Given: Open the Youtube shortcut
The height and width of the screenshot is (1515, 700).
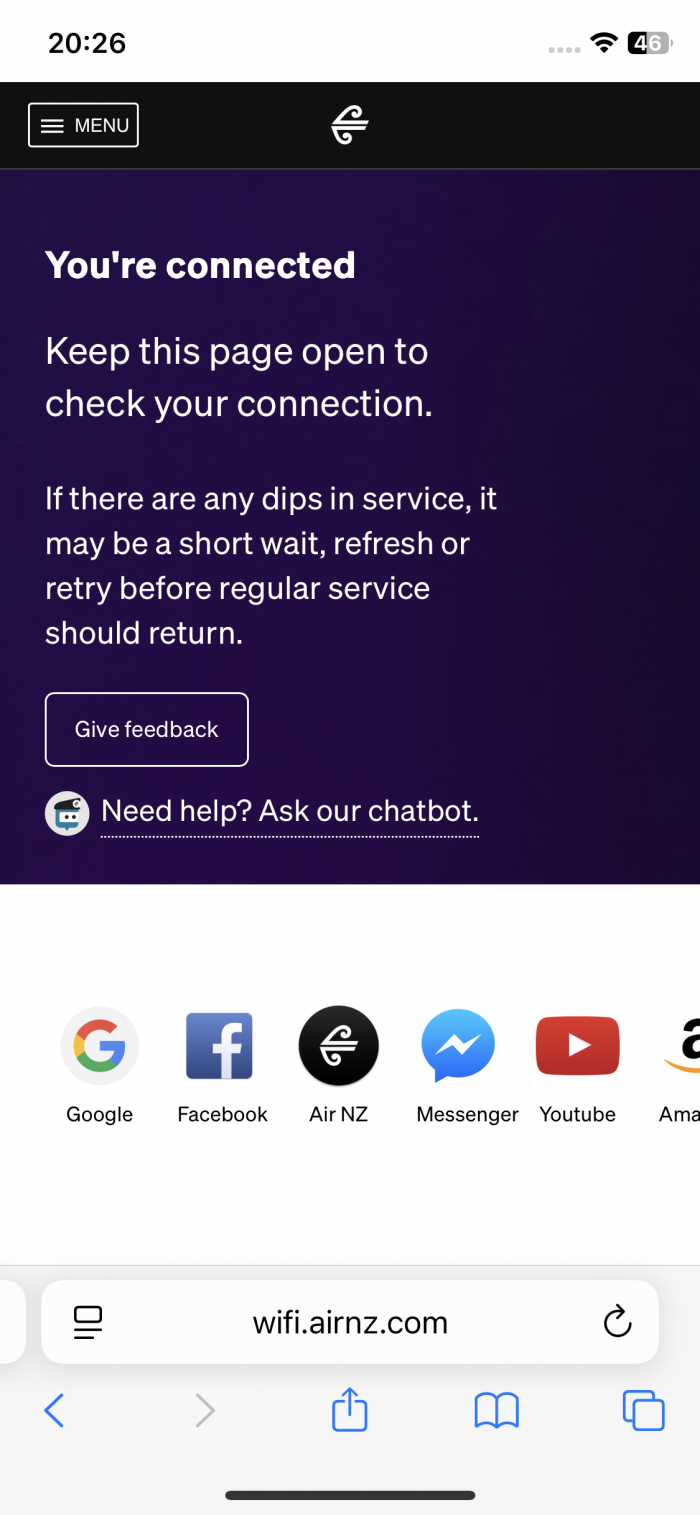Looking at the screenshot, I should click(577, 1046).
